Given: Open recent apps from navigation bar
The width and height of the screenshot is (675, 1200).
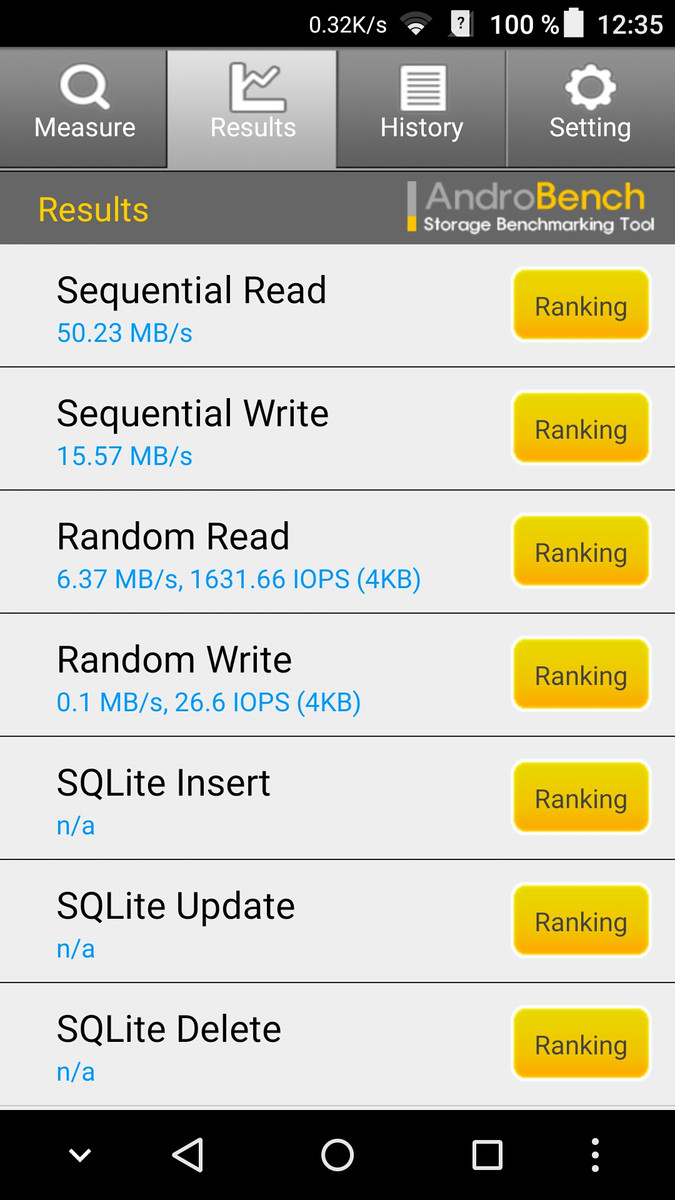Looking at the screenshot, I should coord(487,1155).
